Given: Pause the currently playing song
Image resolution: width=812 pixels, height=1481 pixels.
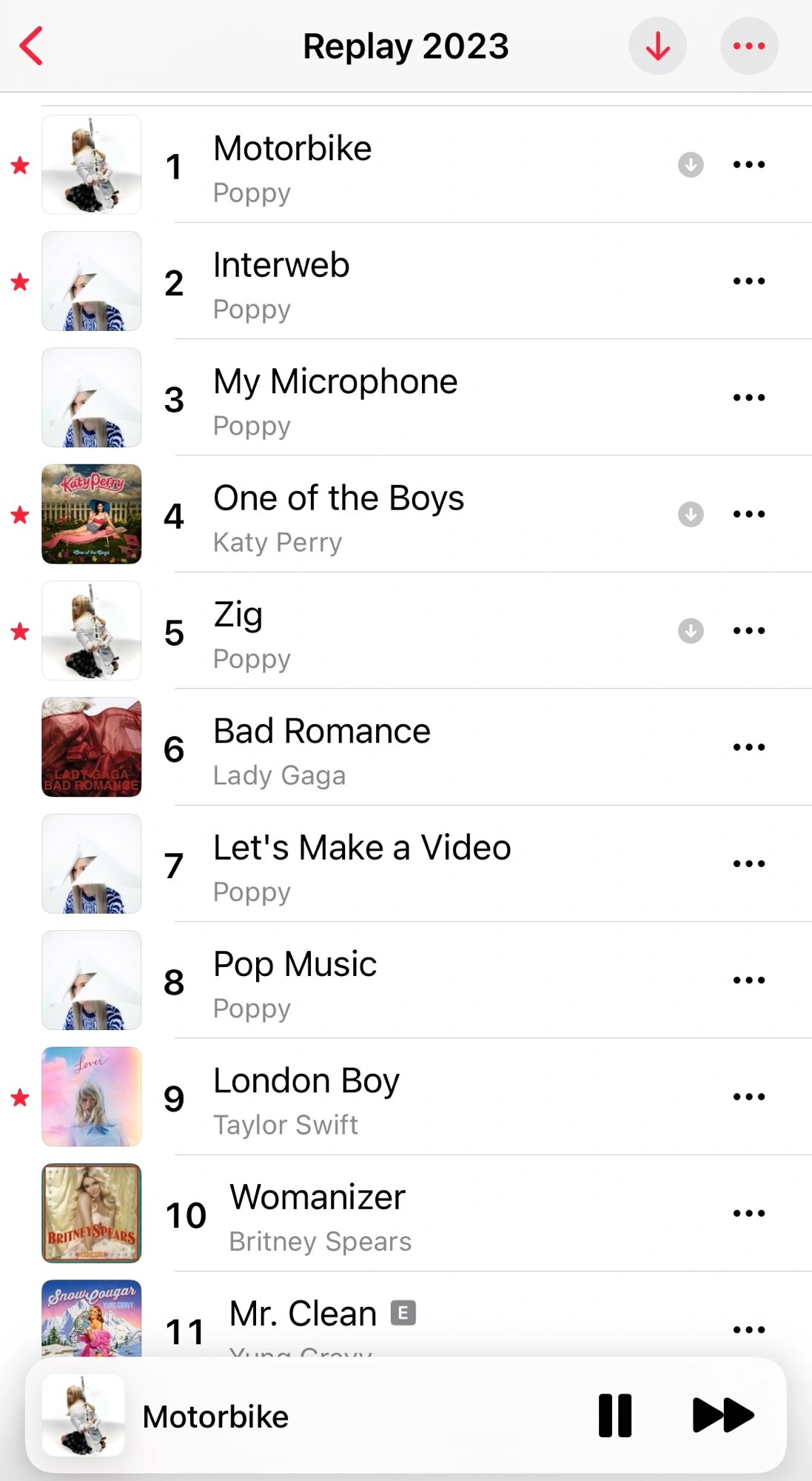Looking at the screenshot, I should click(615, 1415).
